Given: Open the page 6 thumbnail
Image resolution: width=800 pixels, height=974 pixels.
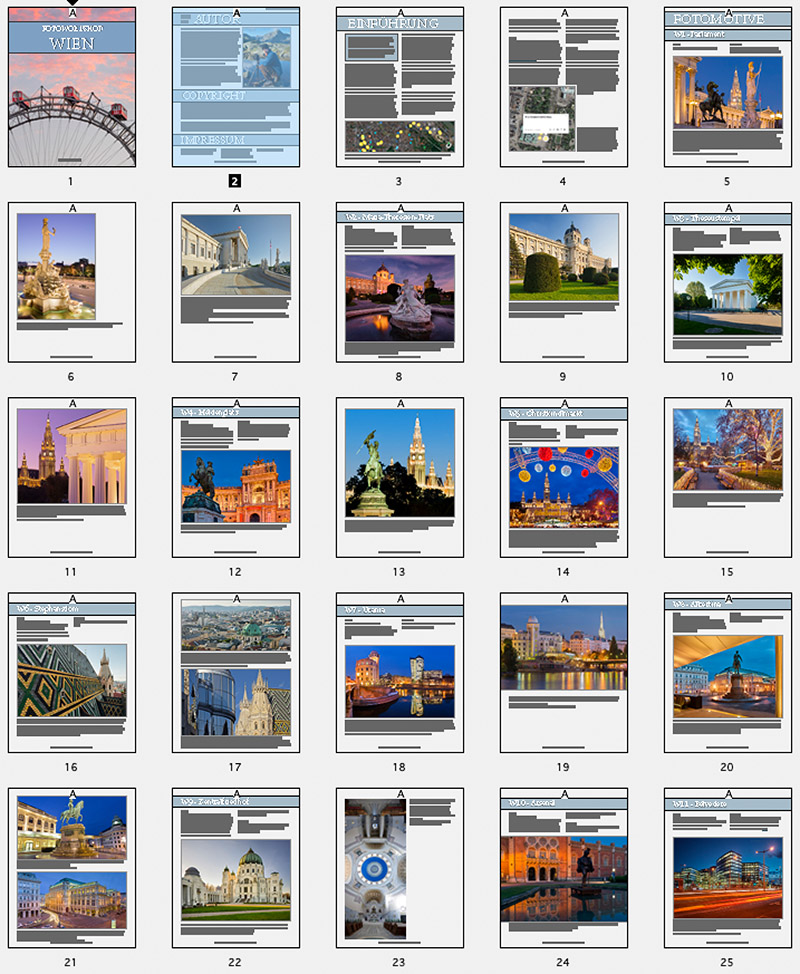Looking at the screenshot, I should coord(71,285).
